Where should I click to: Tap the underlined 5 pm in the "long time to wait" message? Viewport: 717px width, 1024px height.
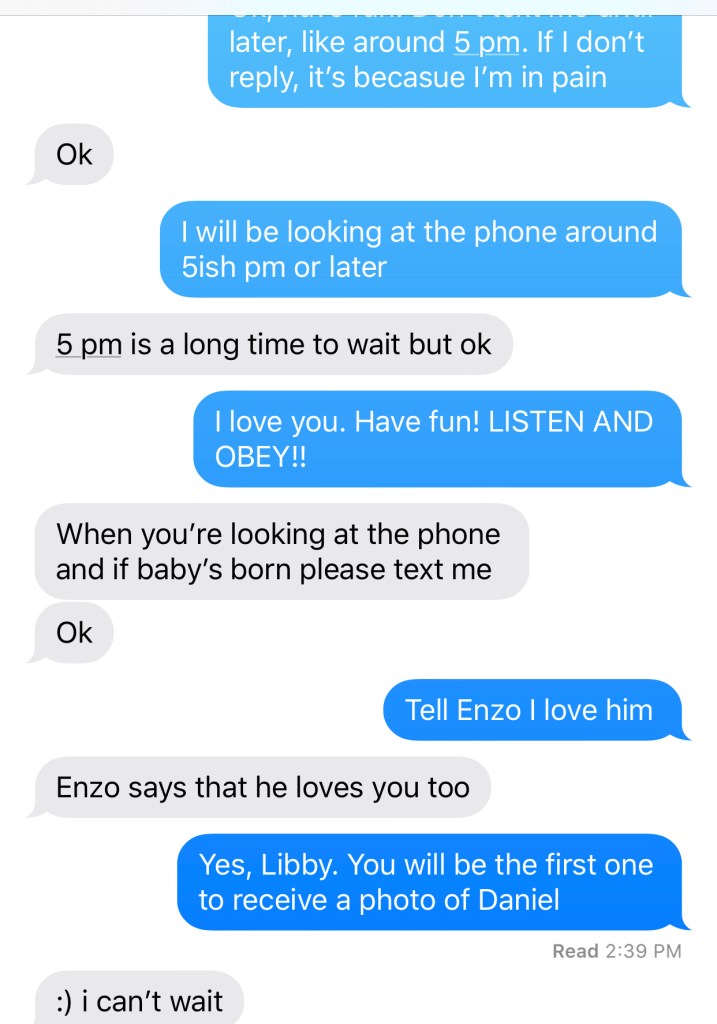point(88,345)
